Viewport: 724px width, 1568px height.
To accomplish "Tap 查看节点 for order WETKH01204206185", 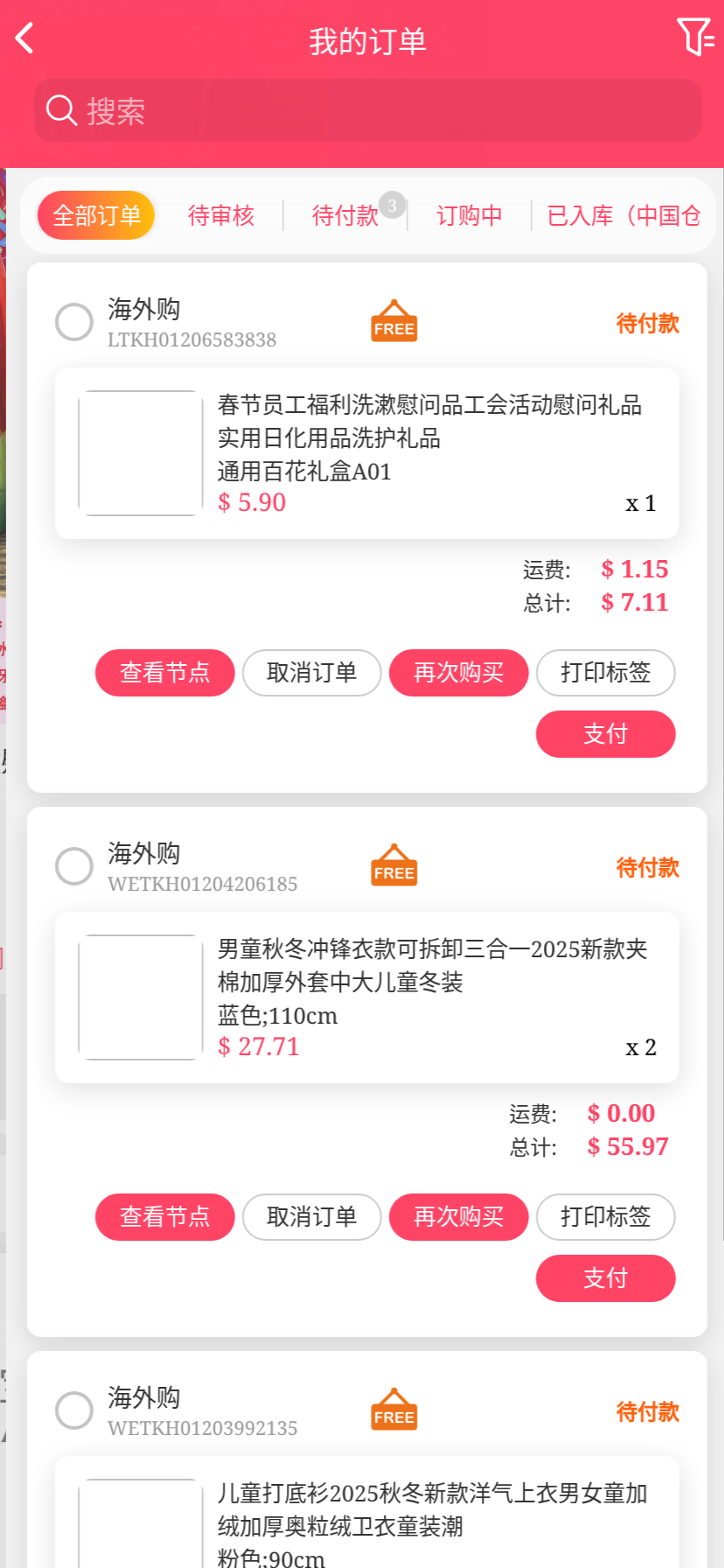I will (x=165, y=1217).
